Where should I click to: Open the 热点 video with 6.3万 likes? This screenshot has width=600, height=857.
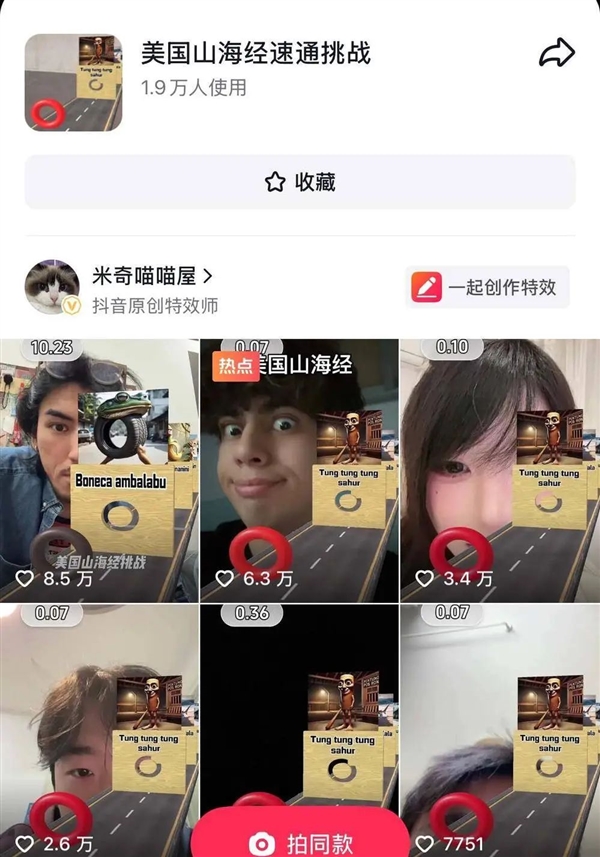point(299,470)
